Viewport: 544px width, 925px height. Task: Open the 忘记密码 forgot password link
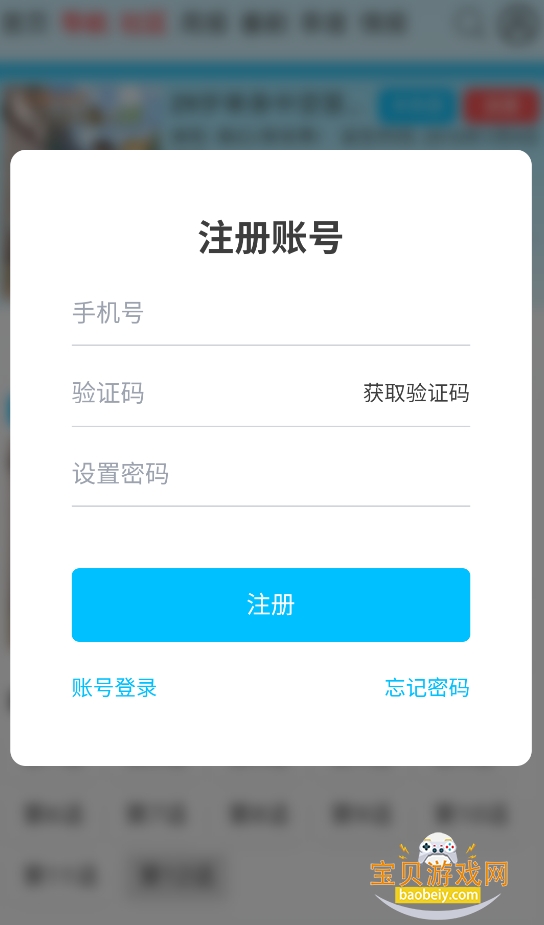[x=427, y=687]
